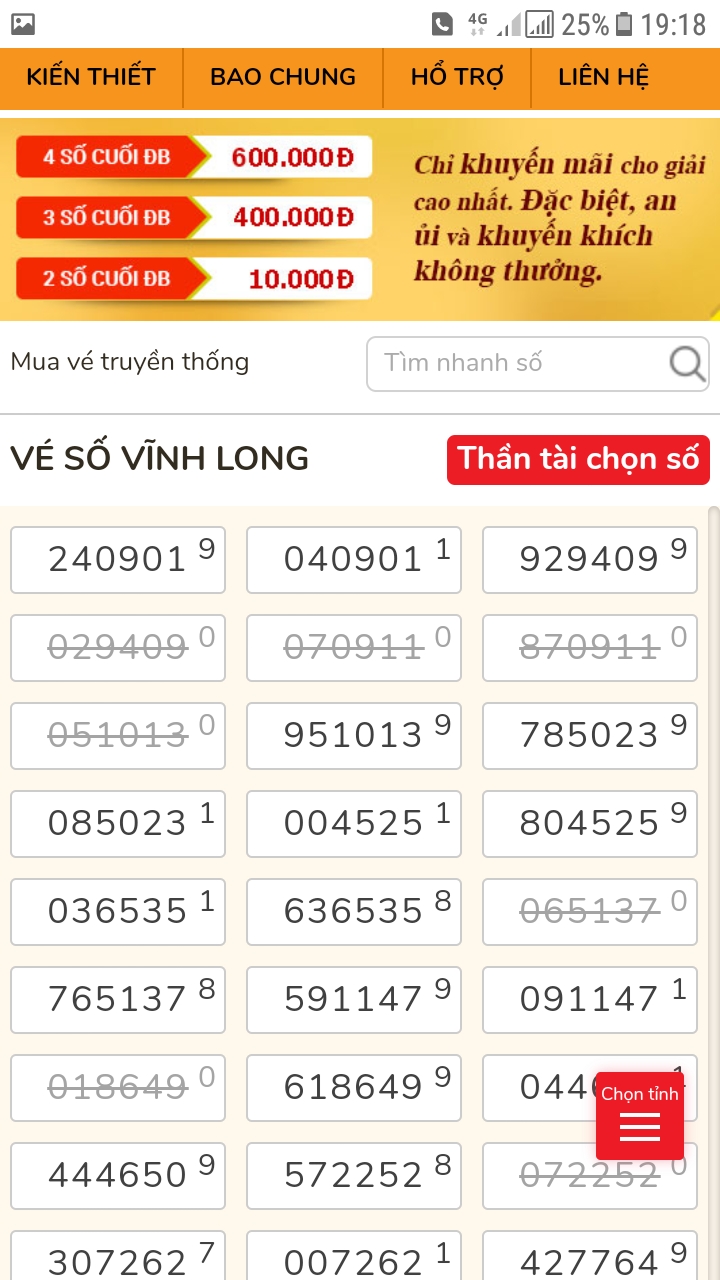The width and height of the screenshot is (720, 1280).
Task: Tap the magnifier search icon
Action: click(x=687, y=363)
